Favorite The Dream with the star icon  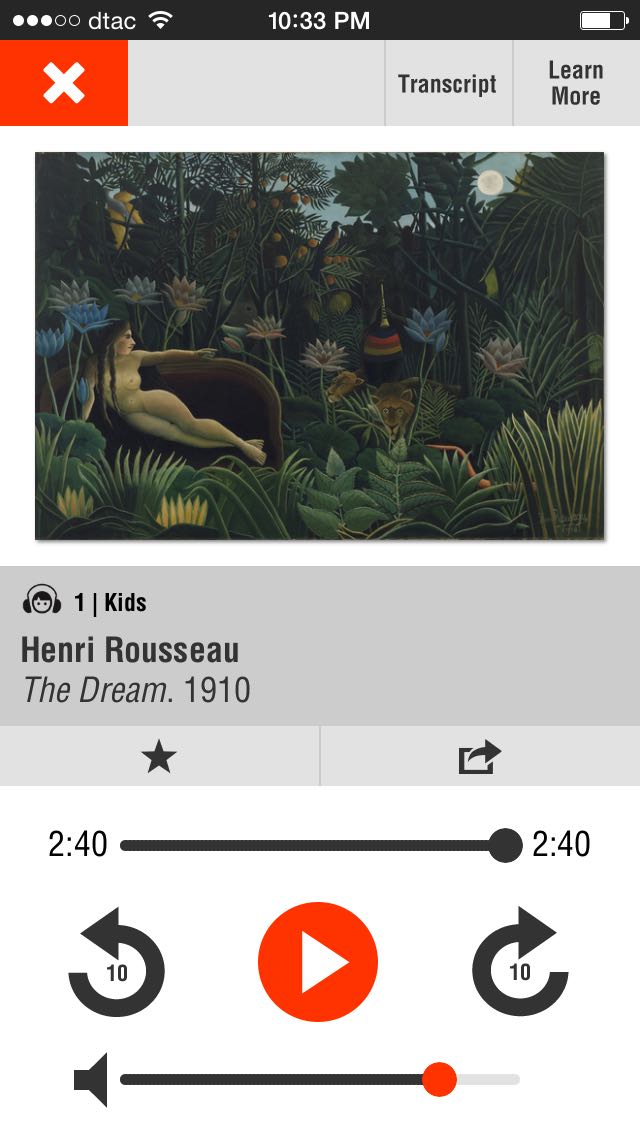pos(159,757)
